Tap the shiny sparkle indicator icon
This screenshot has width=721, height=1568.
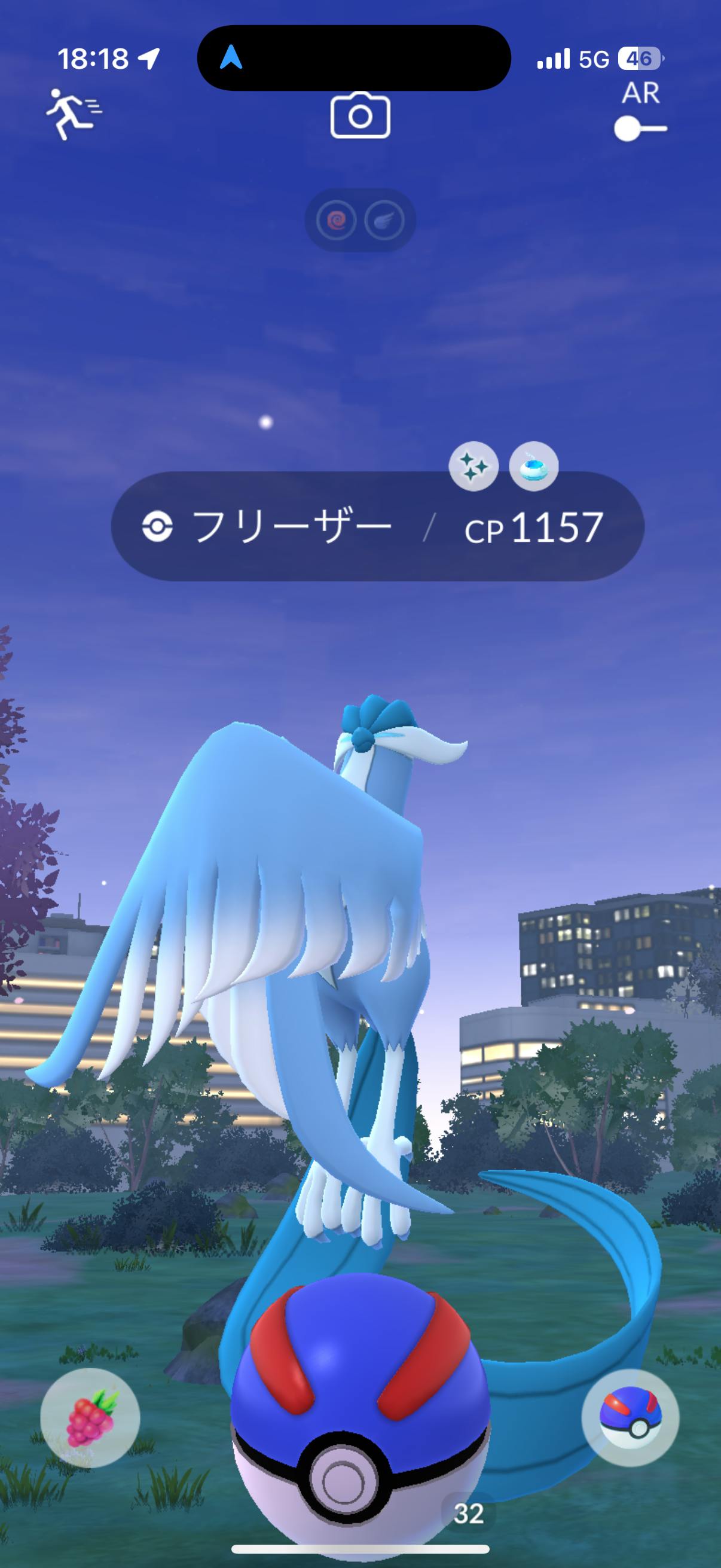click(473, 466)
